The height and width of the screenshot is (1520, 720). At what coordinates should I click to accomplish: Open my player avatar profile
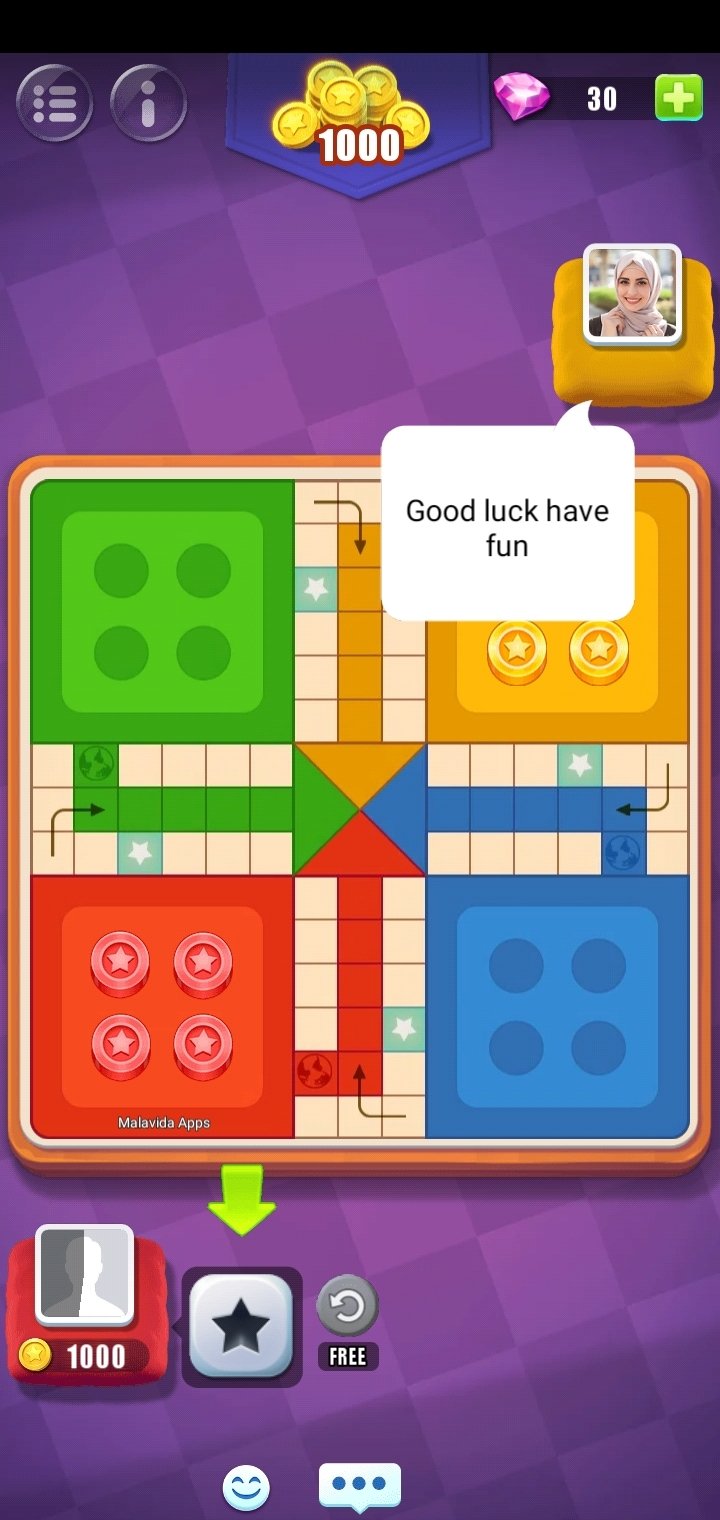click(84, 1274)
